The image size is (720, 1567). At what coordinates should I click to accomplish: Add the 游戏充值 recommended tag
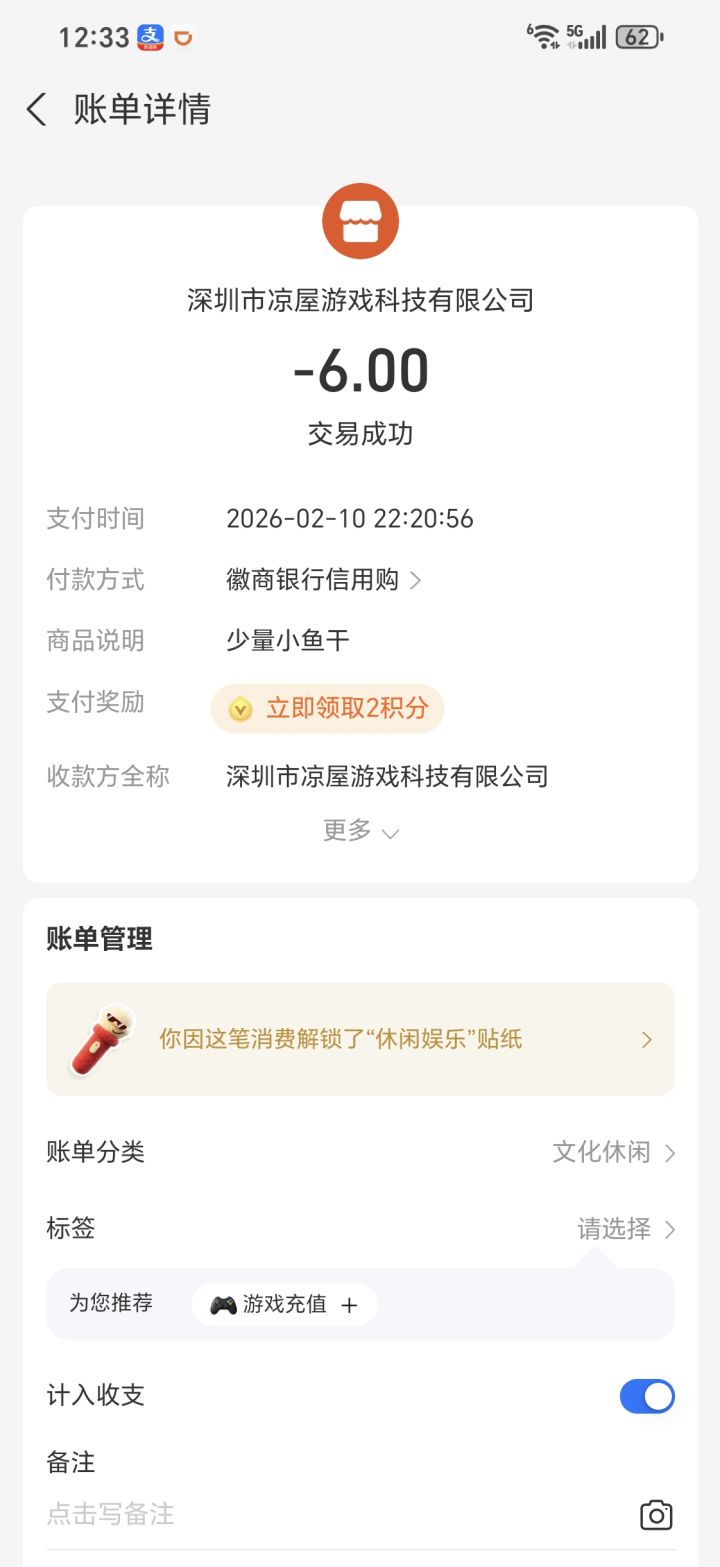pyautogui.click(x=284, y=1305)
